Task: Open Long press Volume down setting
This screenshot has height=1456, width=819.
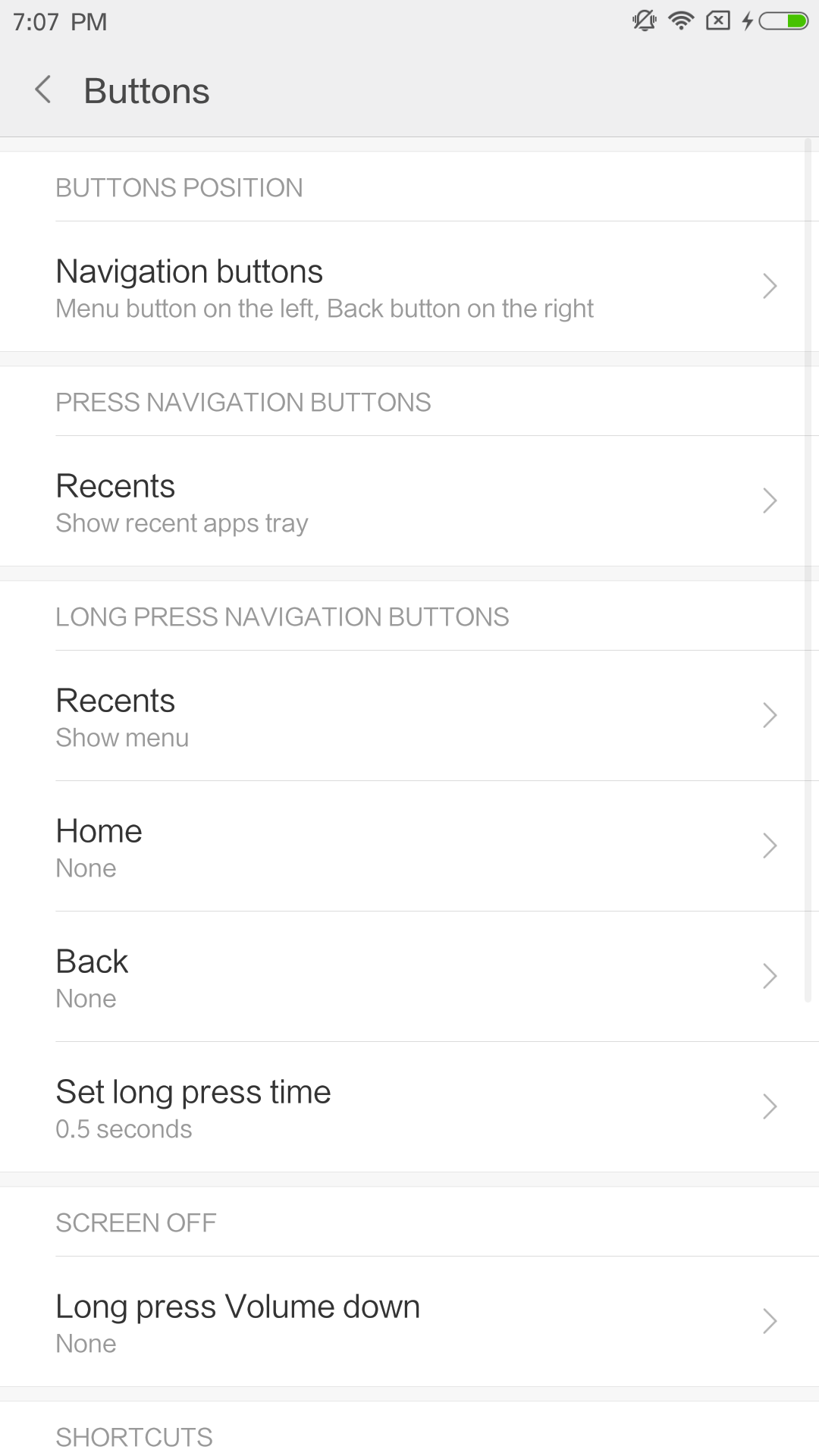Action: (x=409, y=1322)
